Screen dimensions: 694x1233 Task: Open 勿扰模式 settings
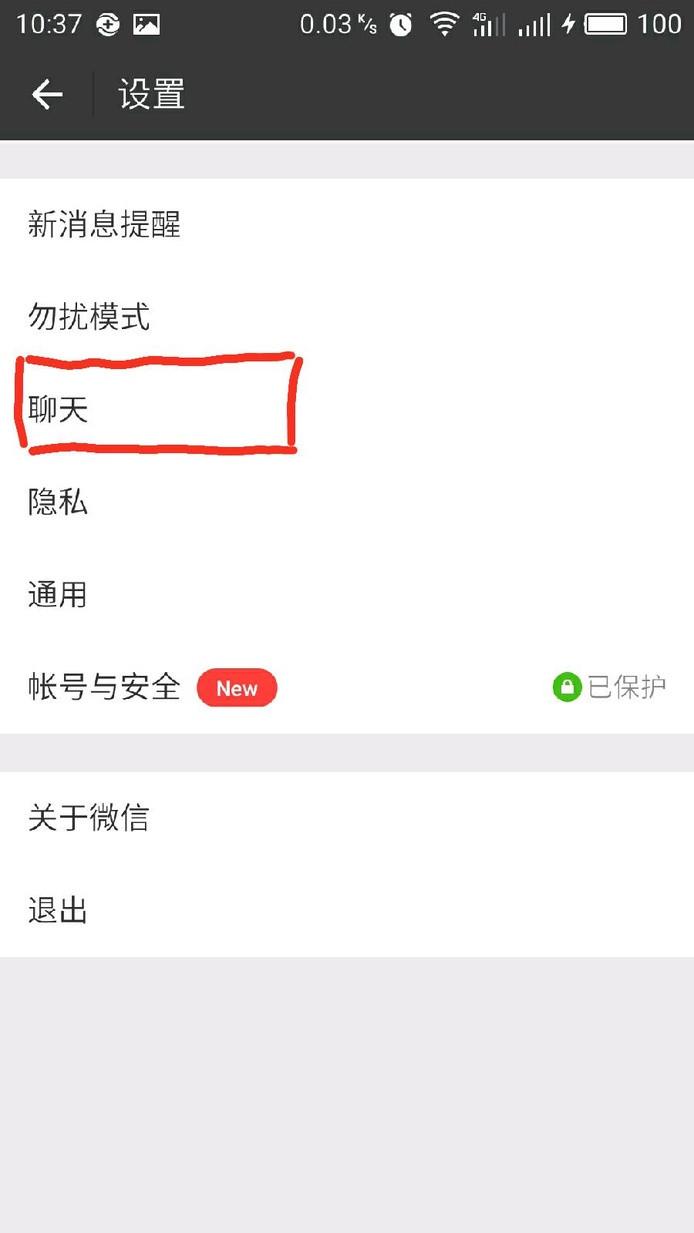point(347,317)
